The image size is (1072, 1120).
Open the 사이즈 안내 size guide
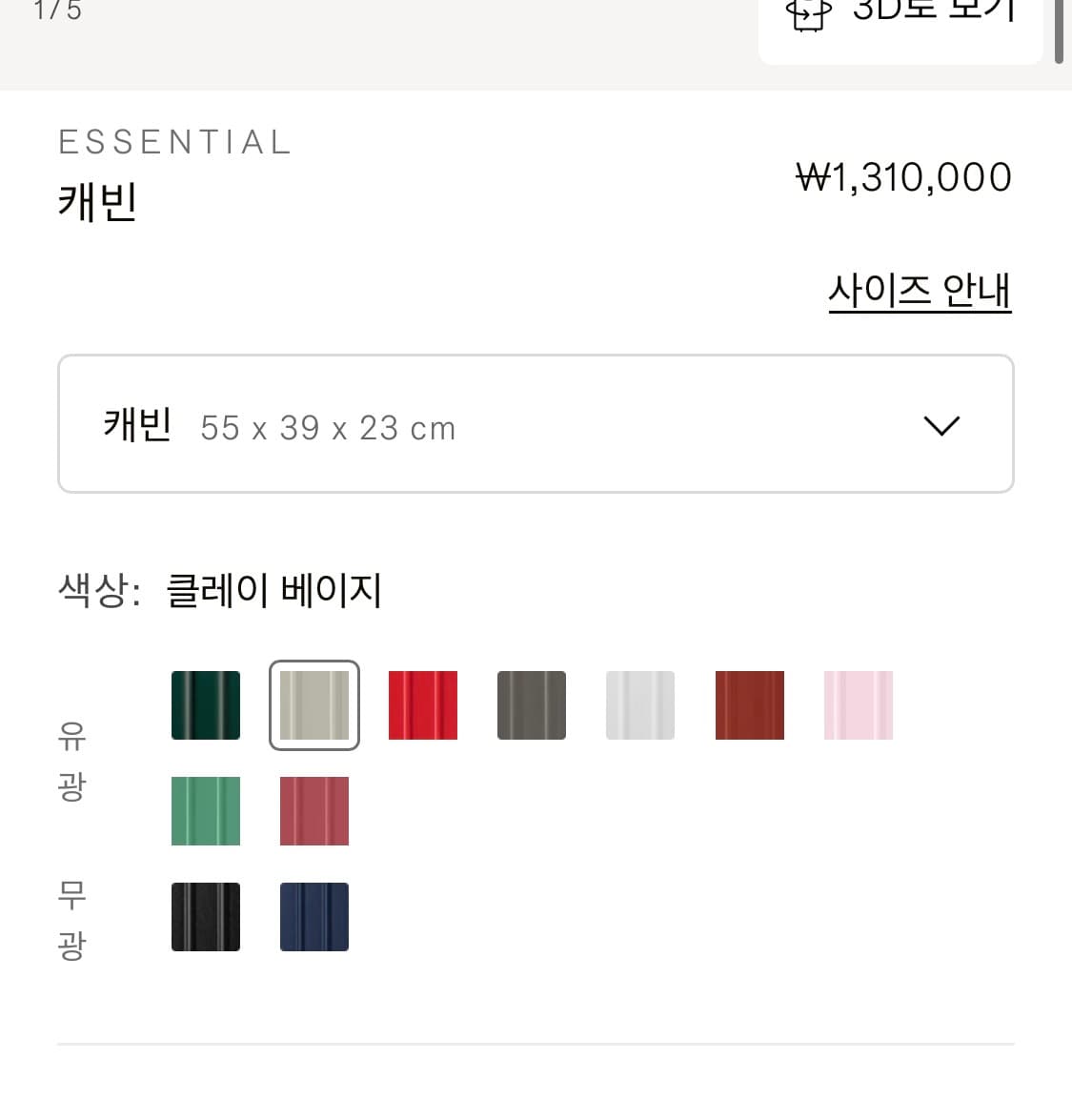coord(920,291)
